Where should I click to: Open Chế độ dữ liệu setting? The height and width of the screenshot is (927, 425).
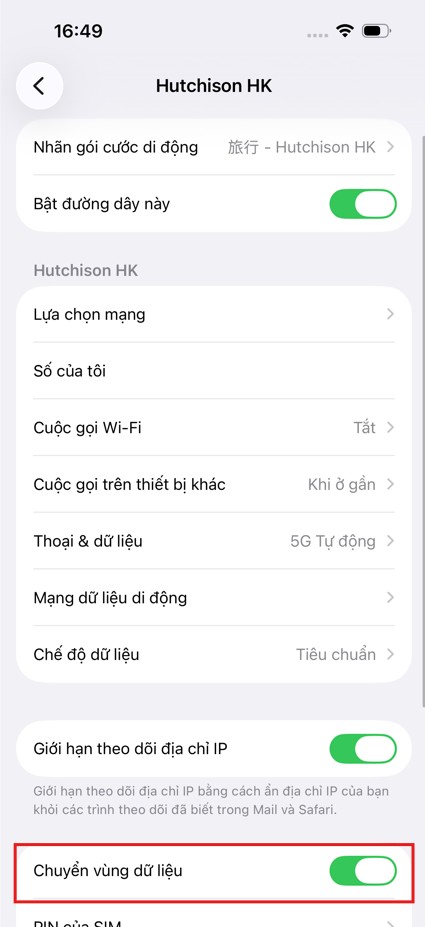point(213,654)
